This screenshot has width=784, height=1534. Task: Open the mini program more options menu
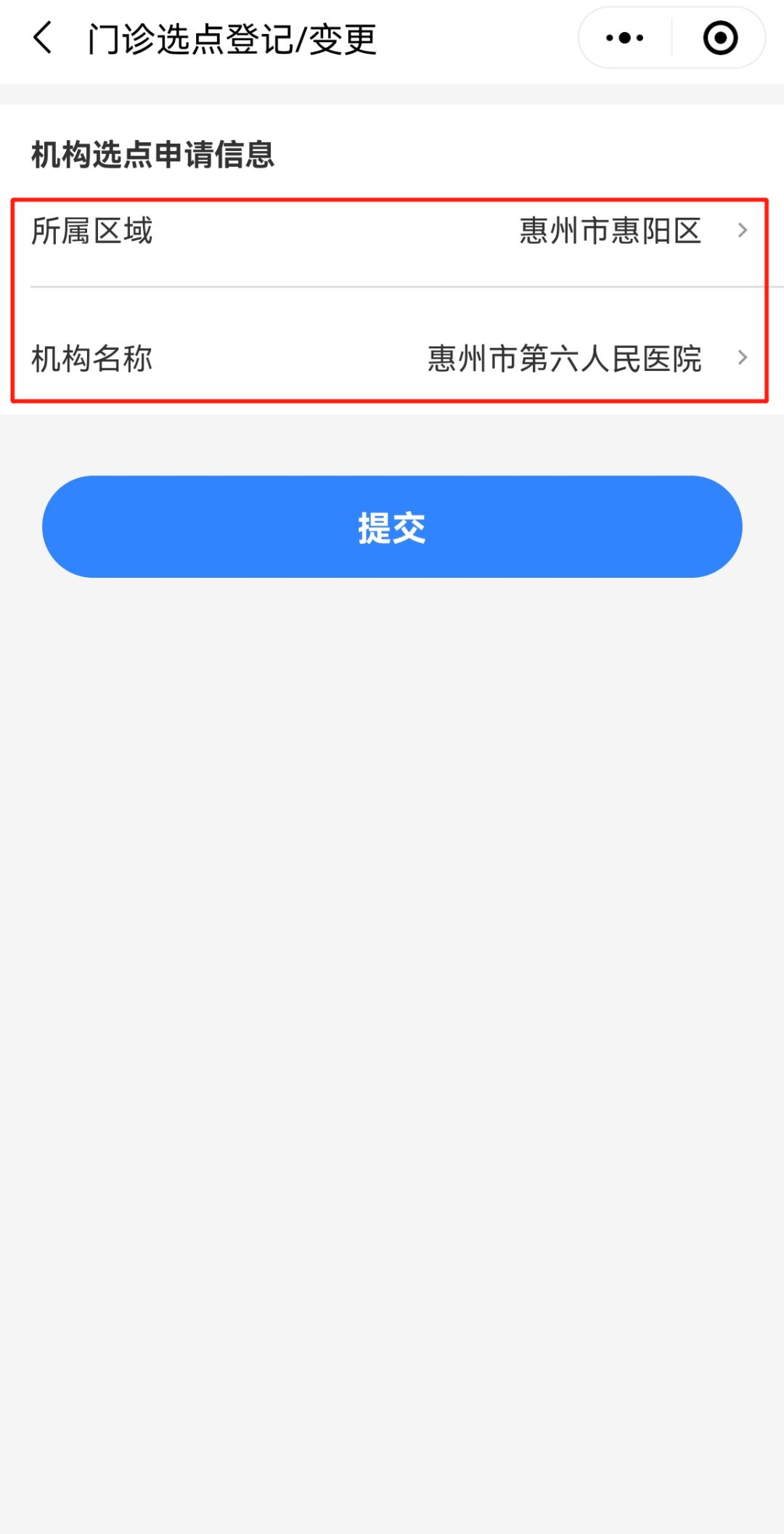click(624, 38)
